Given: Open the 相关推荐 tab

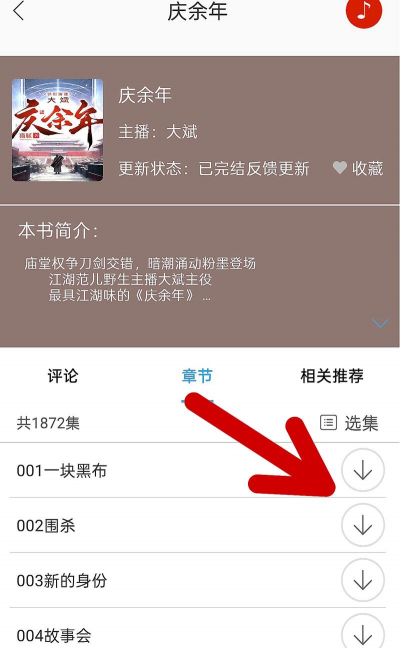Looking at the screenshot, I should (332, 376).
